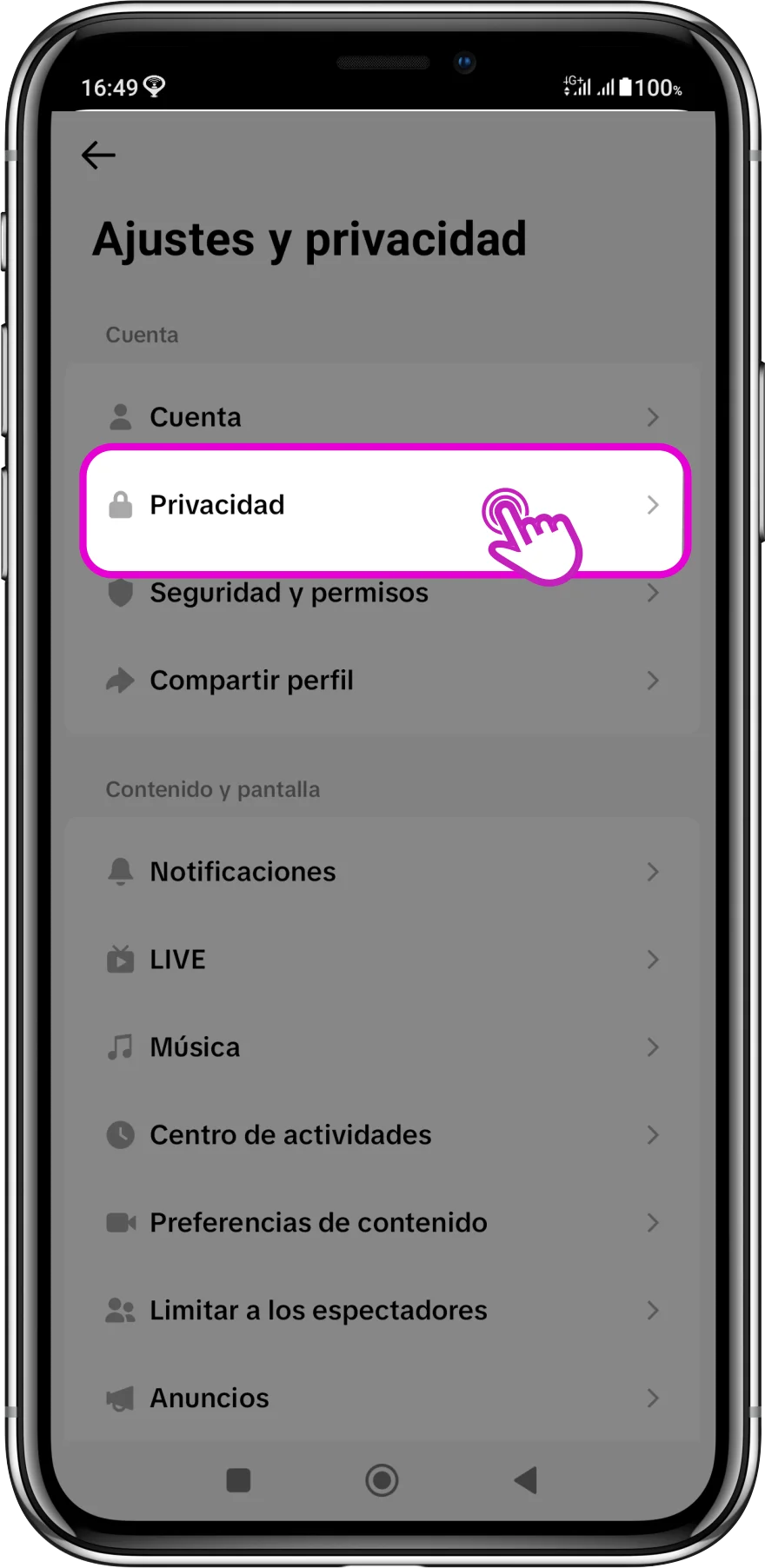
Task: Open Centro de actividades
Action: tap(382, 1135)
